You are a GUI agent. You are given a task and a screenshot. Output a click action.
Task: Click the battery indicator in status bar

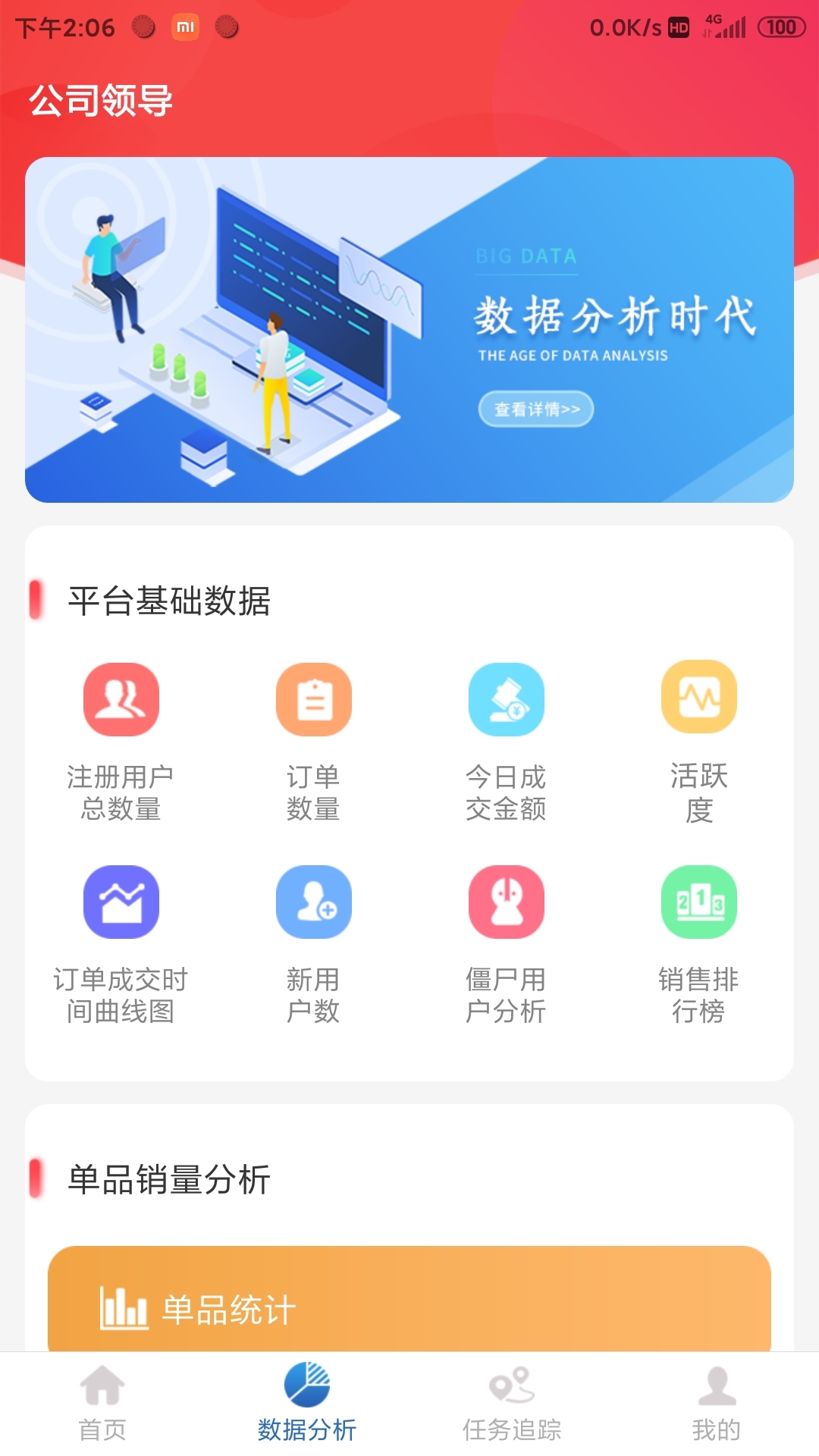pos(779,27)
